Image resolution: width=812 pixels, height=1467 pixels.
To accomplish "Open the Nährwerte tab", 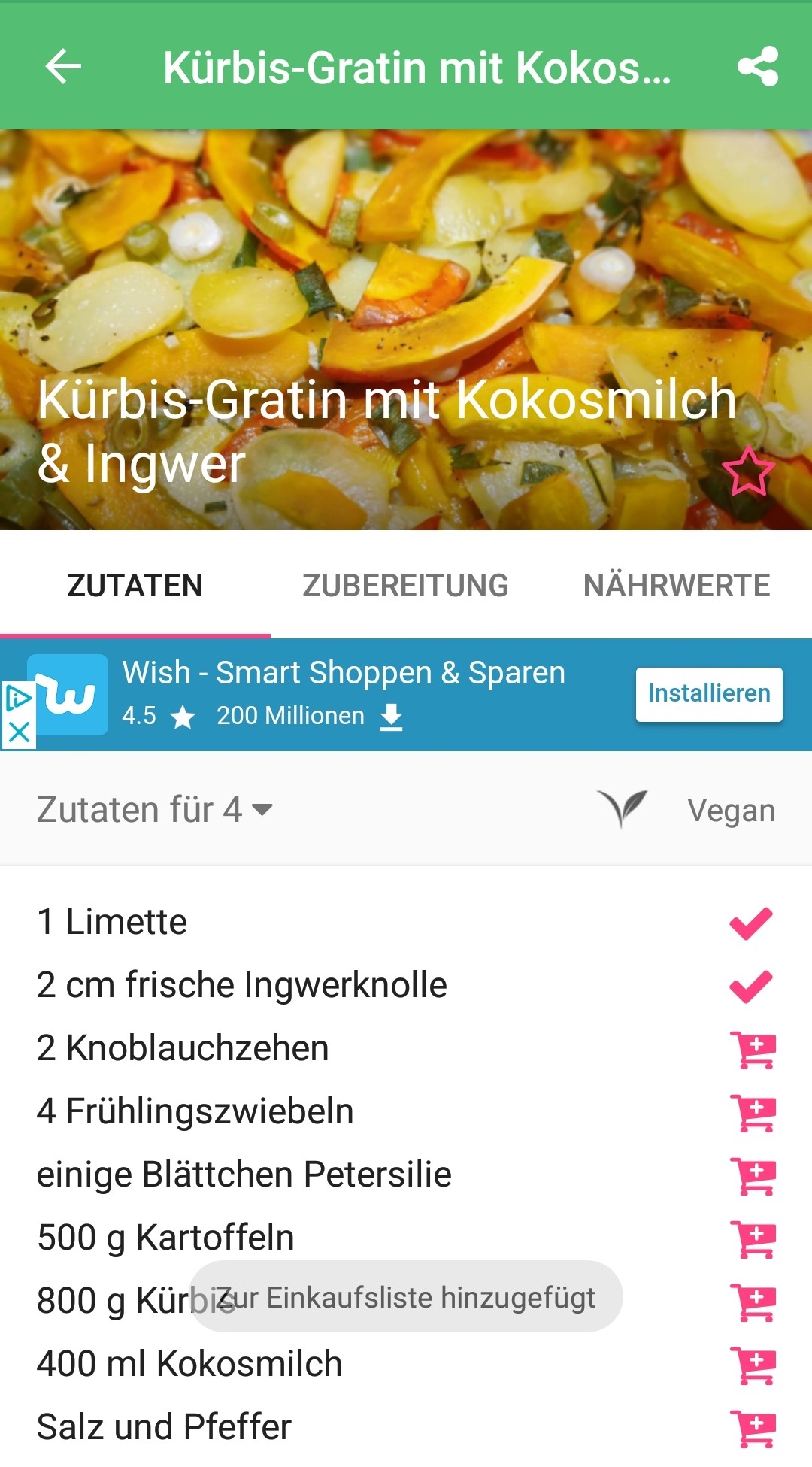I will (677, 586).
